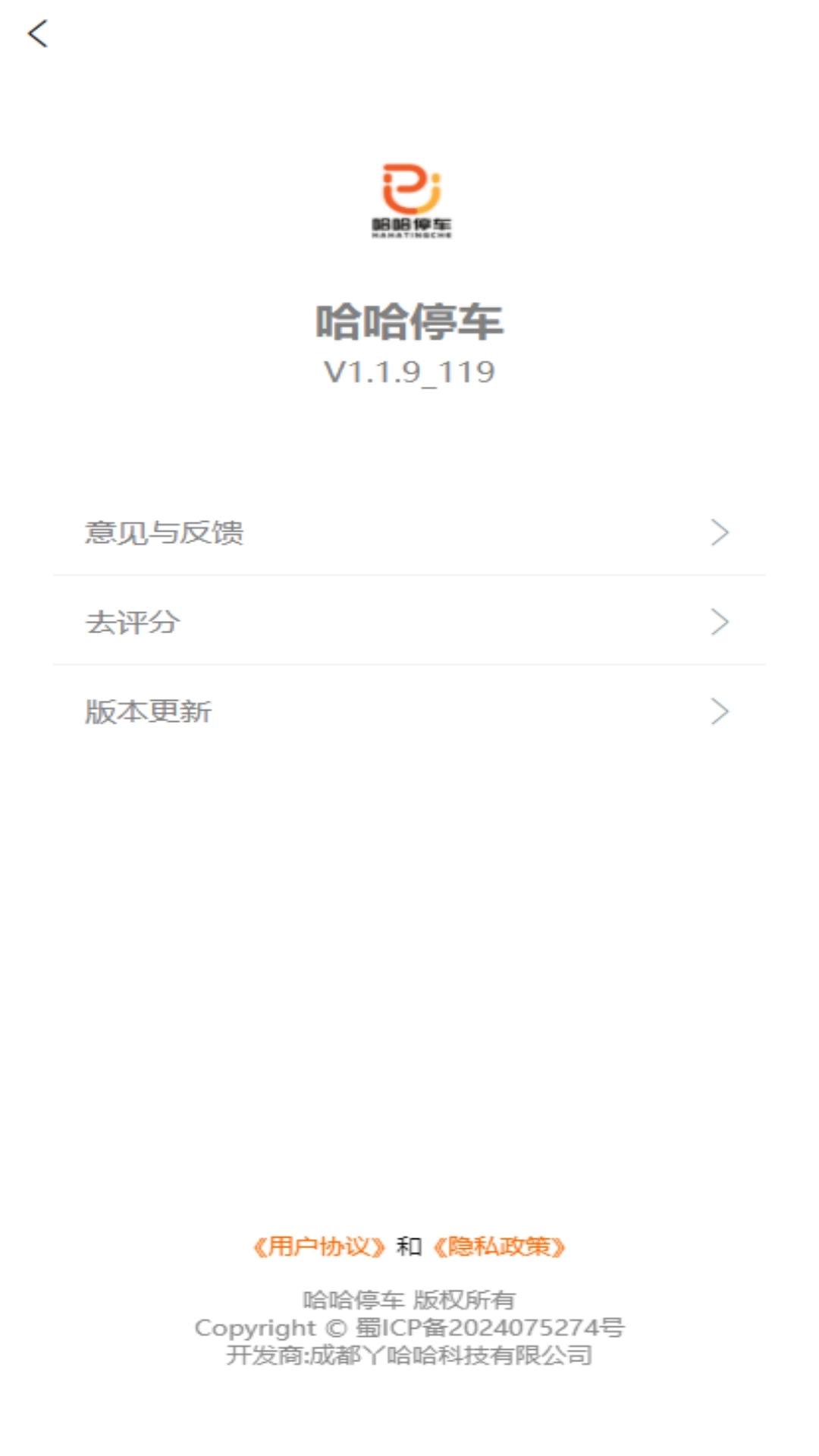Select the app name 哈哈停车 text
Viewport: 819px width, 1456px height.
click(x=409, y=322)
